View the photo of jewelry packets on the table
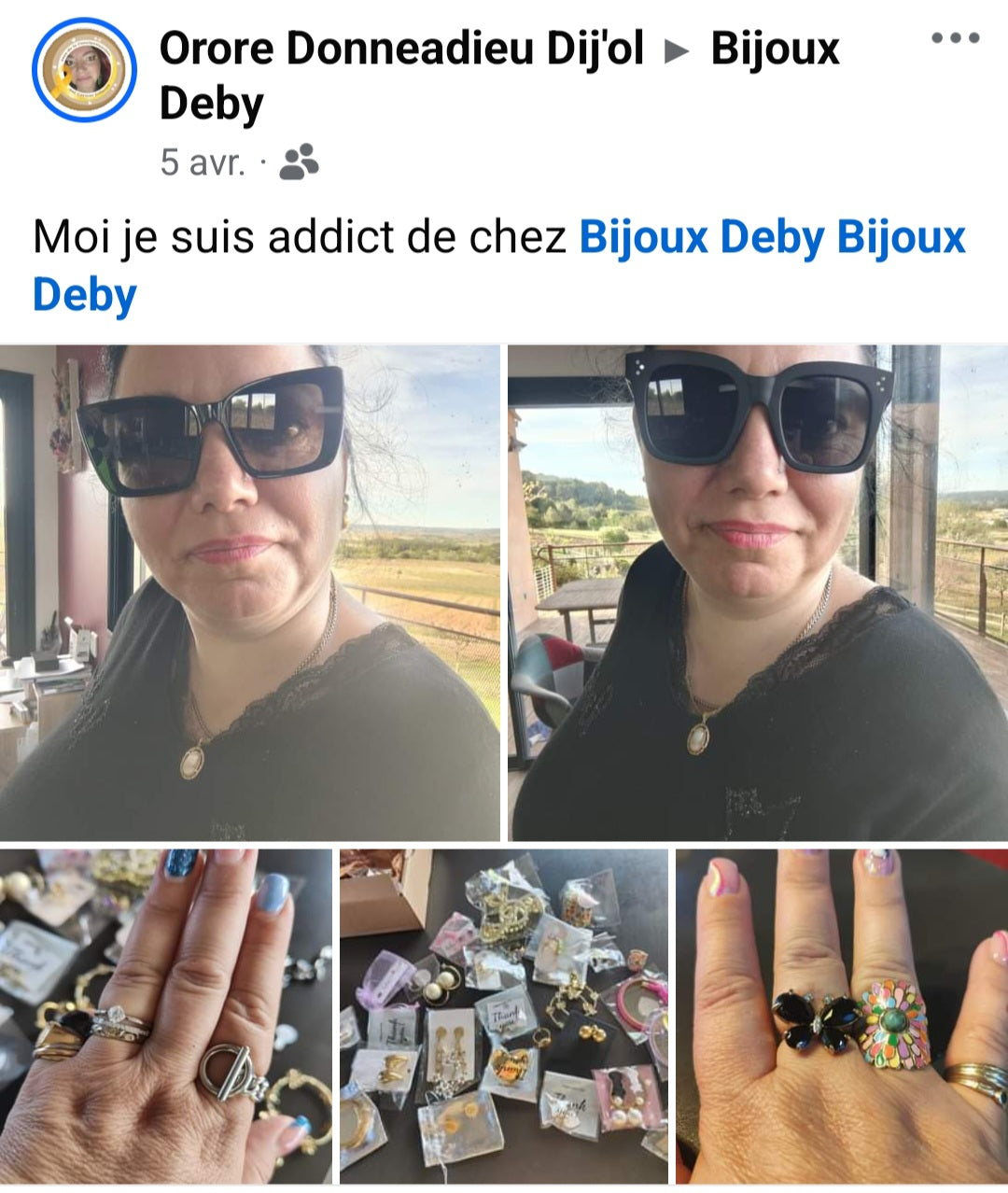The height and width of the screenshot is (1193, 1008). (x=504, y=1016)
